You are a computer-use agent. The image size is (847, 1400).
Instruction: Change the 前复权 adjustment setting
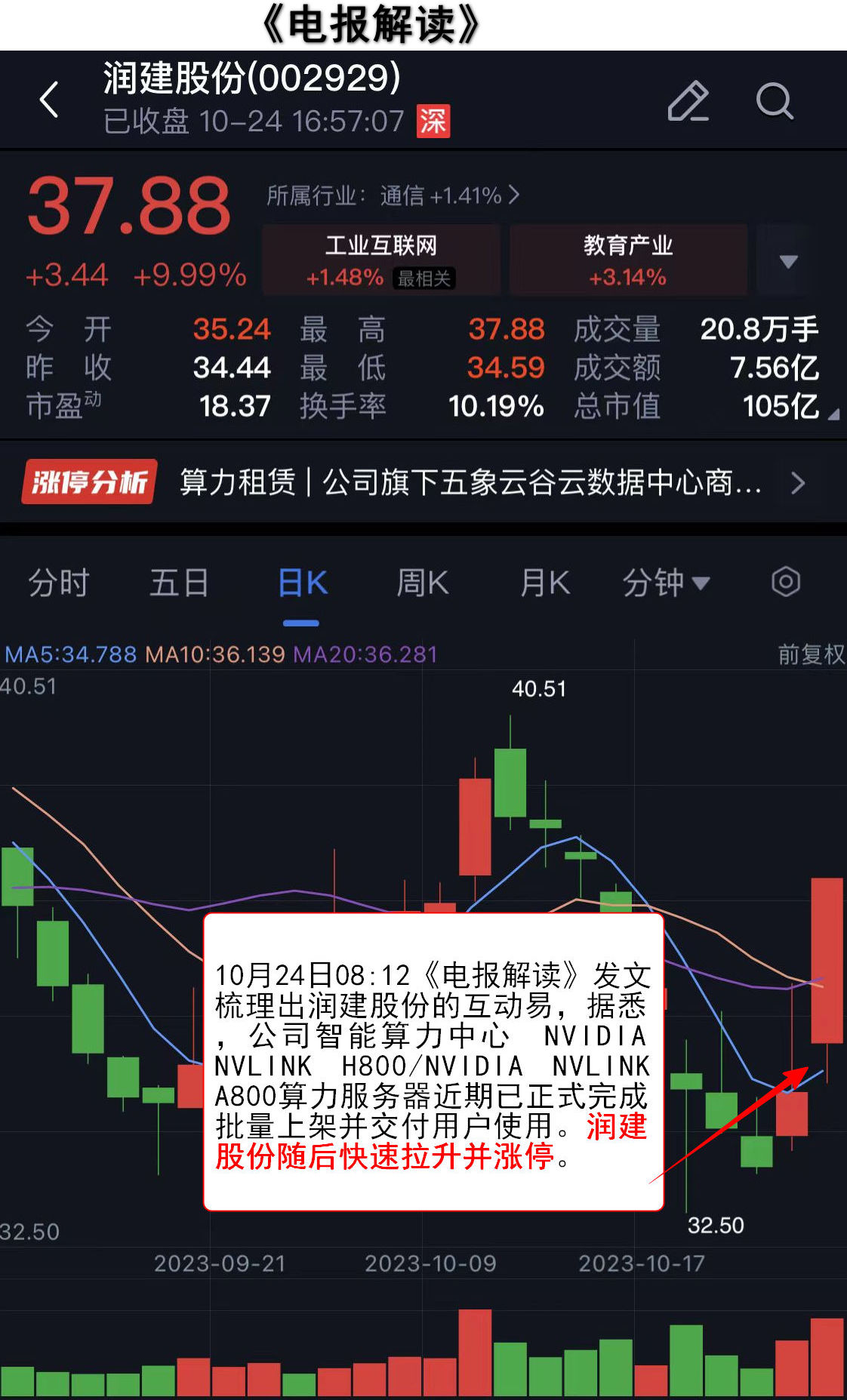(811, 654)
